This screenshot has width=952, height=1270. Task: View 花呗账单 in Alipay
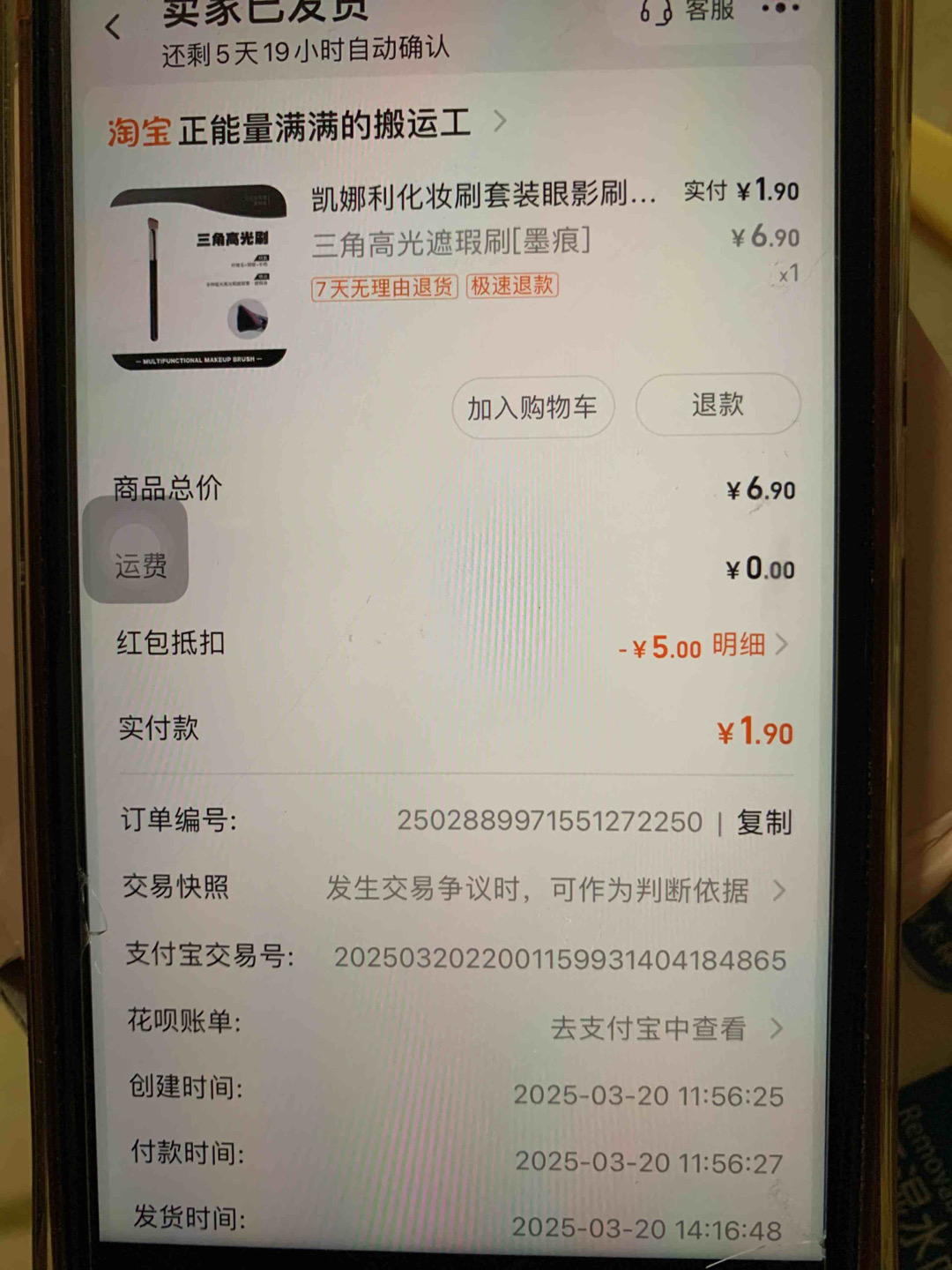(663, 1028)
